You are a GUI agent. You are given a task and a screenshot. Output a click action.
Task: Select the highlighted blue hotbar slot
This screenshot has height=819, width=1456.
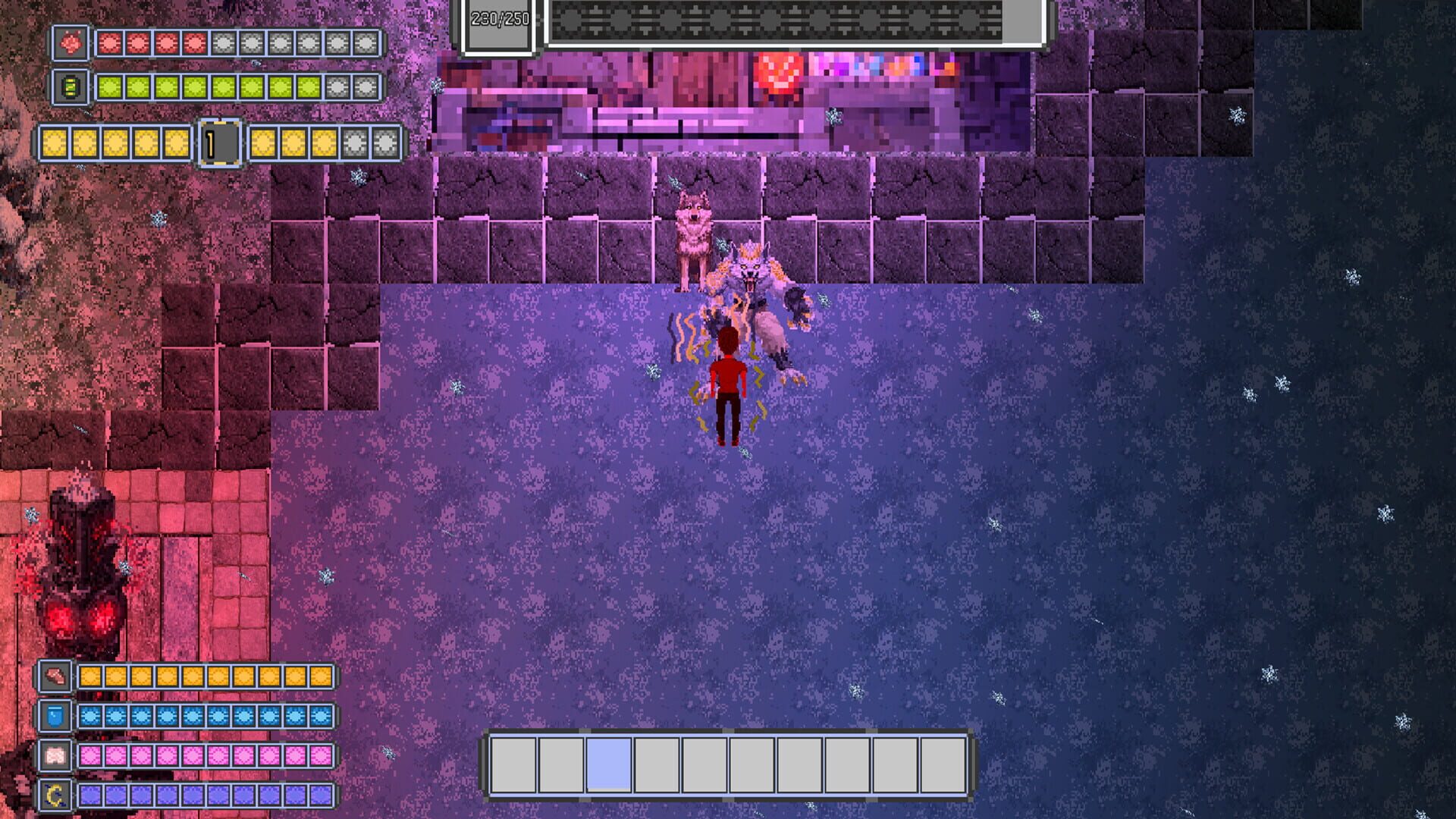click(608, 764)
